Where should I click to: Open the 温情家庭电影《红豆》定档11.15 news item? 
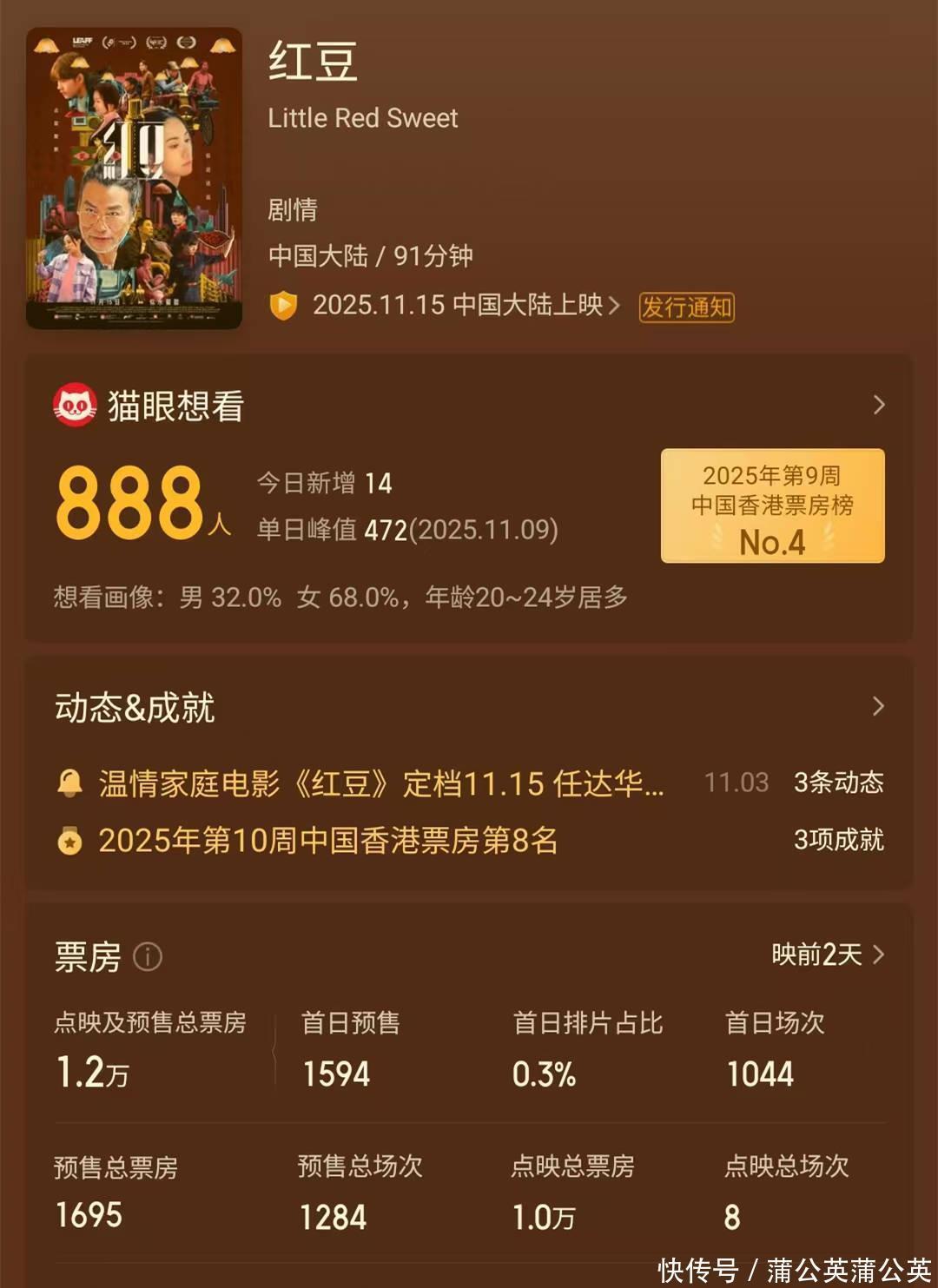click(x=380, y=783)
